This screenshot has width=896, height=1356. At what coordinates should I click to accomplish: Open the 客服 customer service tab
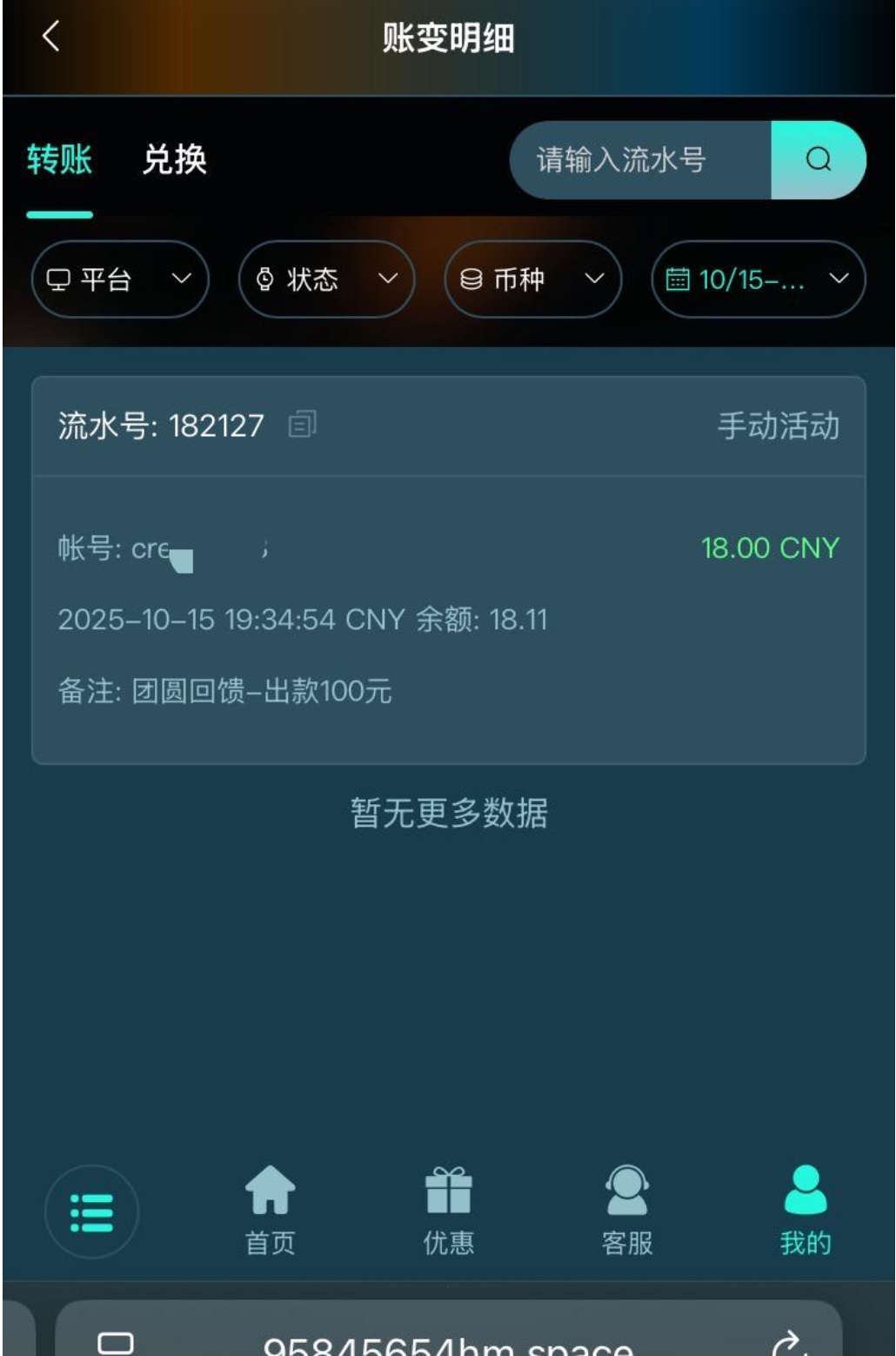pyautogui.click(x=626, y=1210)
